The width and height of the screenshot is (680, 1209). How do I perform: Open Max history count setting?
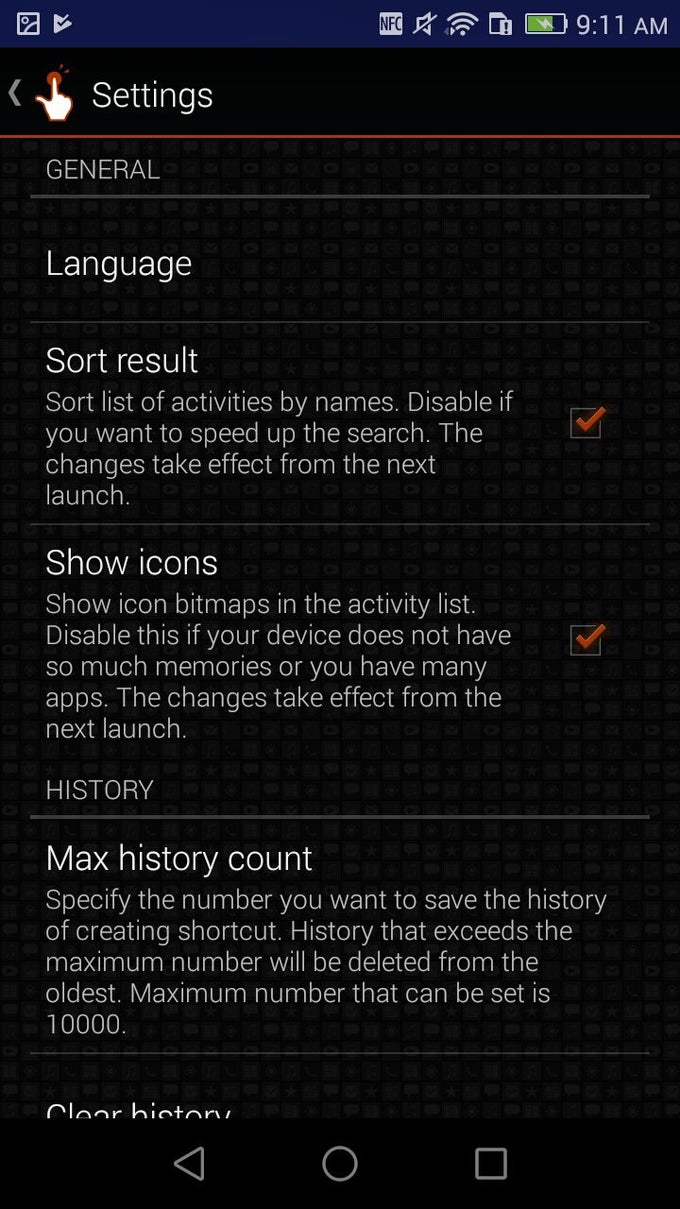point(180,858)
